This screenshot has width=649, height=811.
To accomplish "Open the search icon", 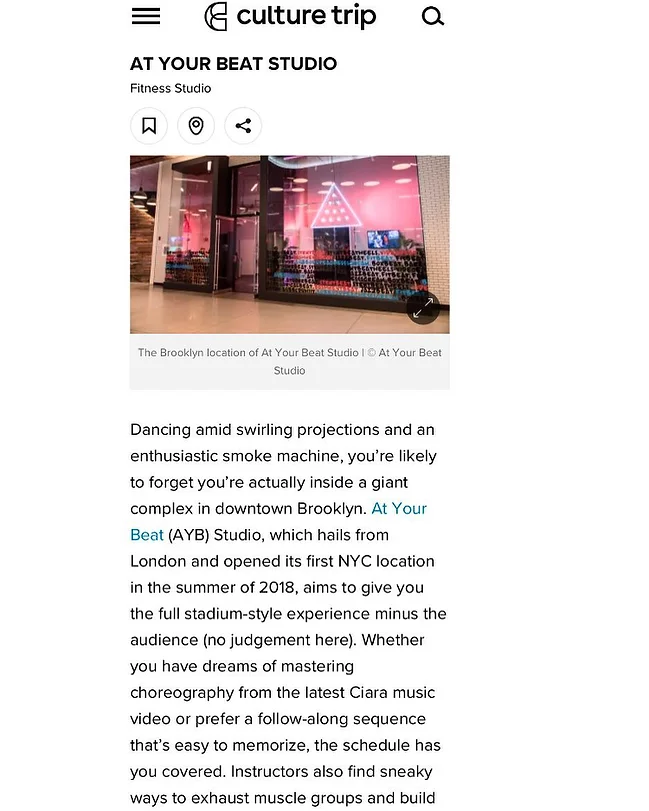I will pyautogui.click(x=432, y=17).
